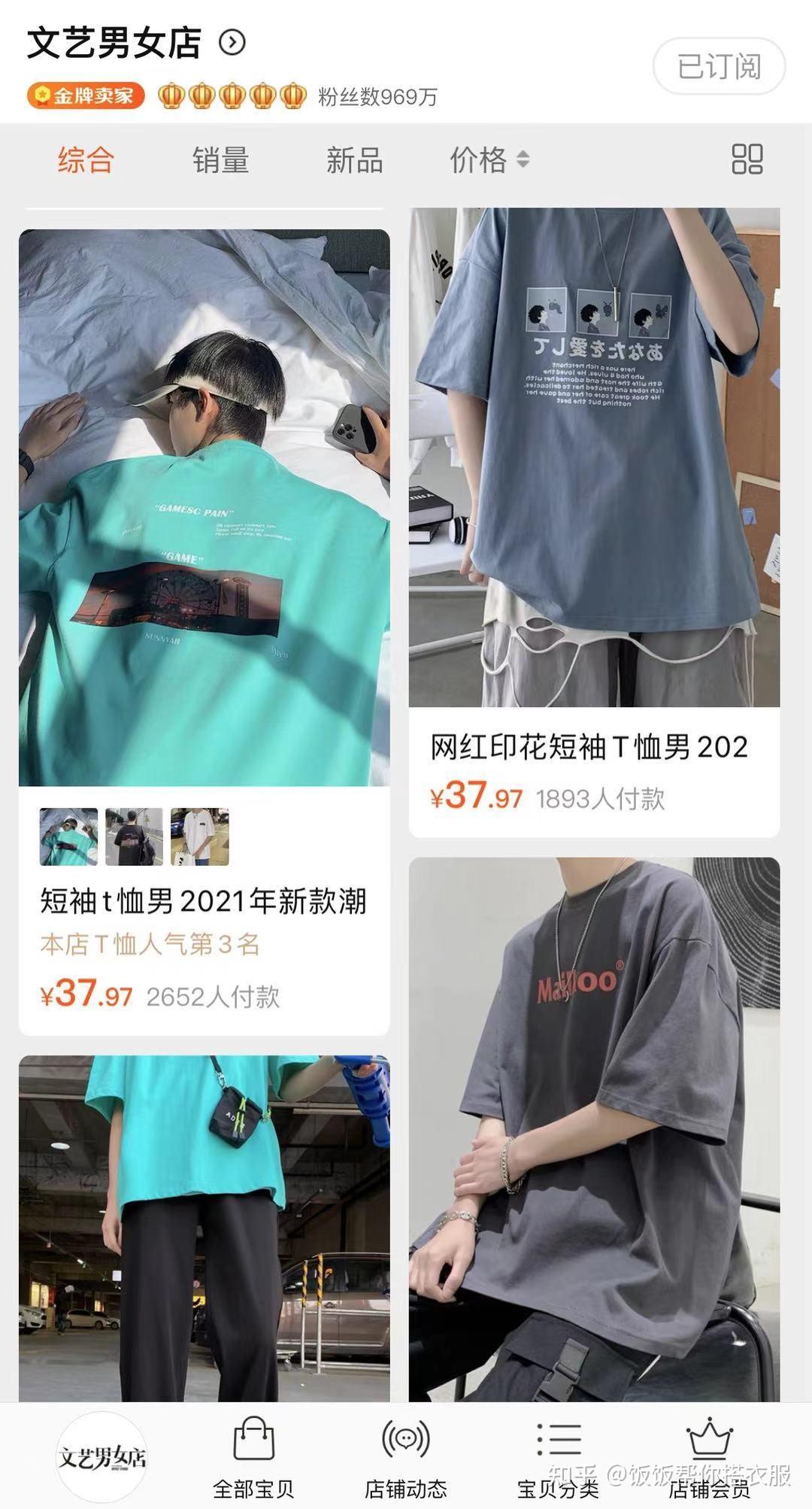Screen dimensions: 812x1509
Task: Switch to the 价格 tab
Action: [480, 160]
